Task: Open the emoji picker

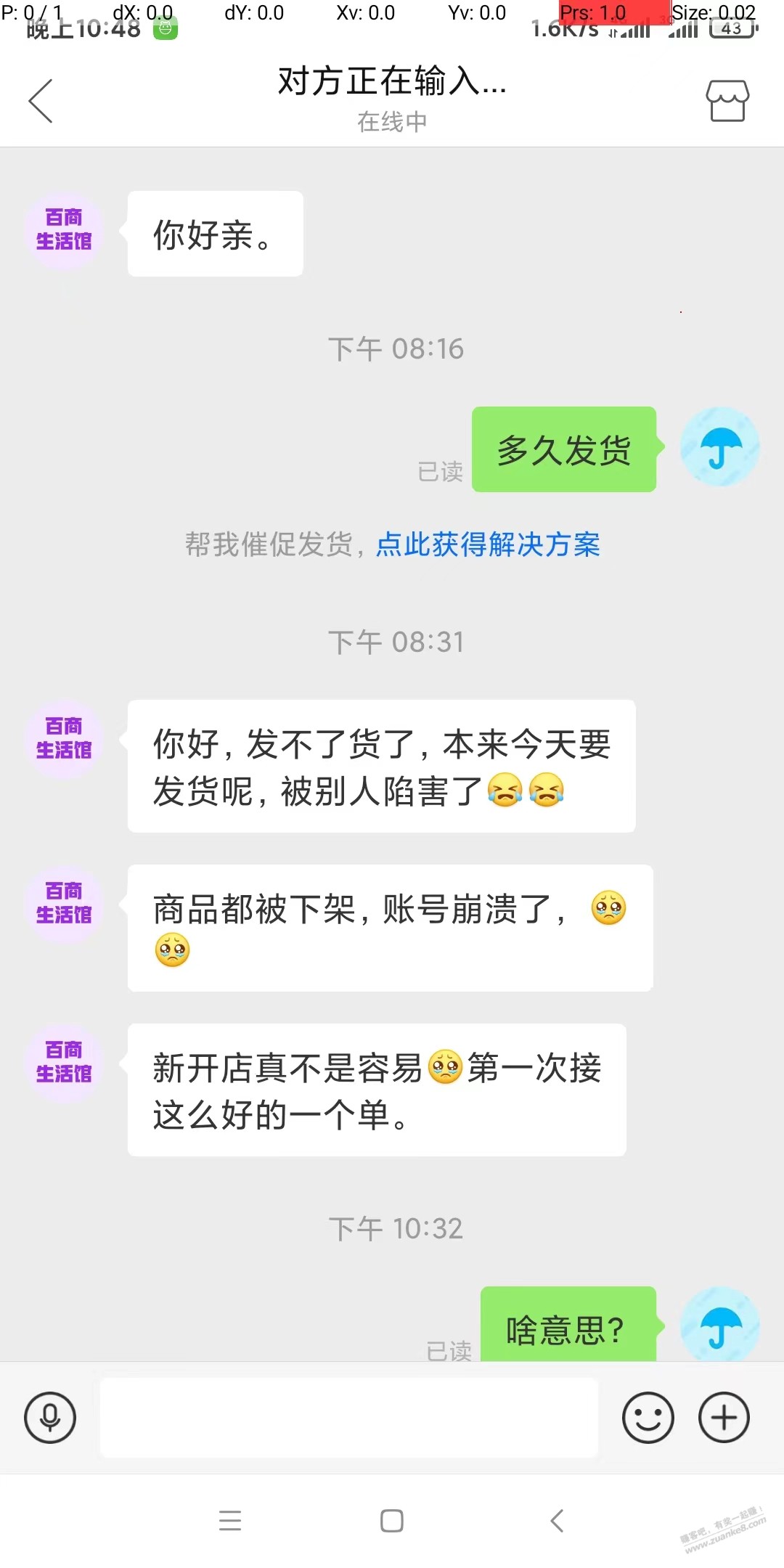Action: click(648, 1416)
